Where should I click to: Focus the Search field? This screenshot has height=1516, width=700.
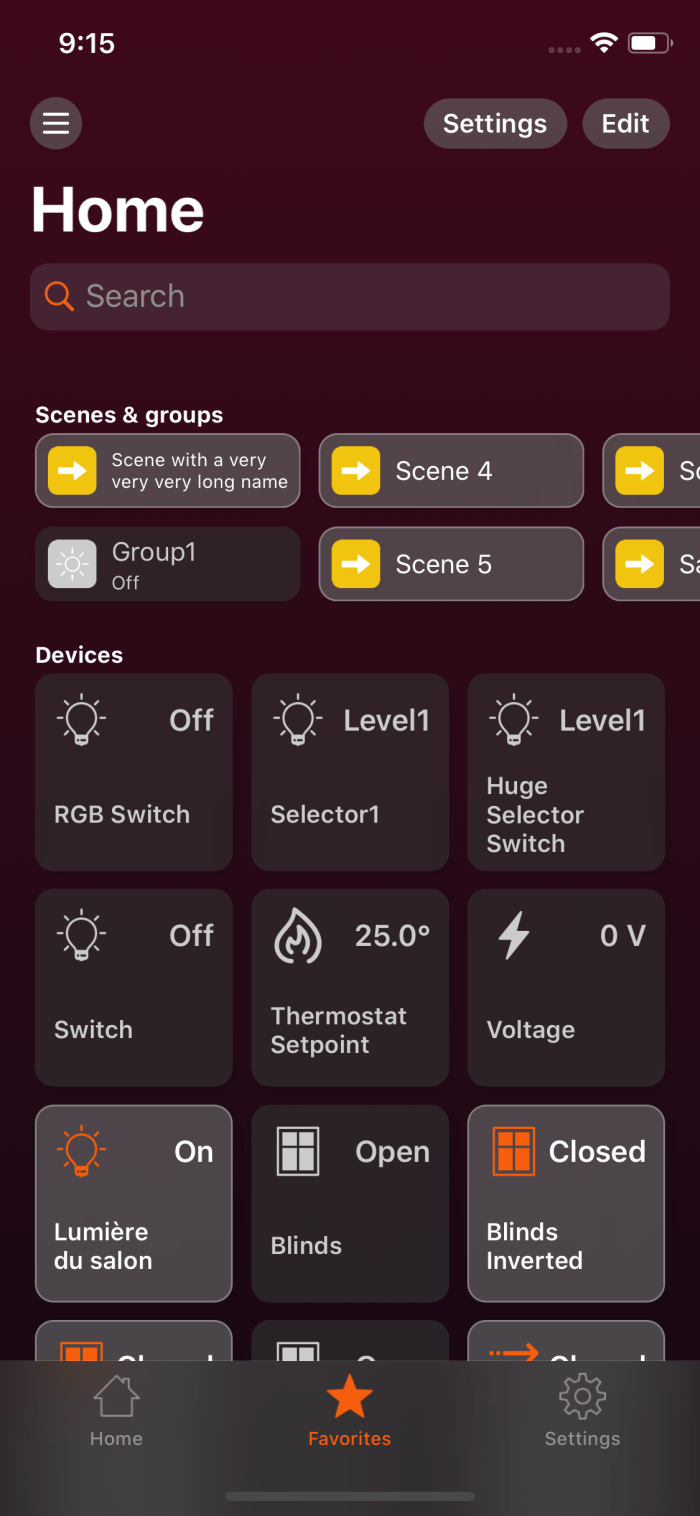point(349,296)
